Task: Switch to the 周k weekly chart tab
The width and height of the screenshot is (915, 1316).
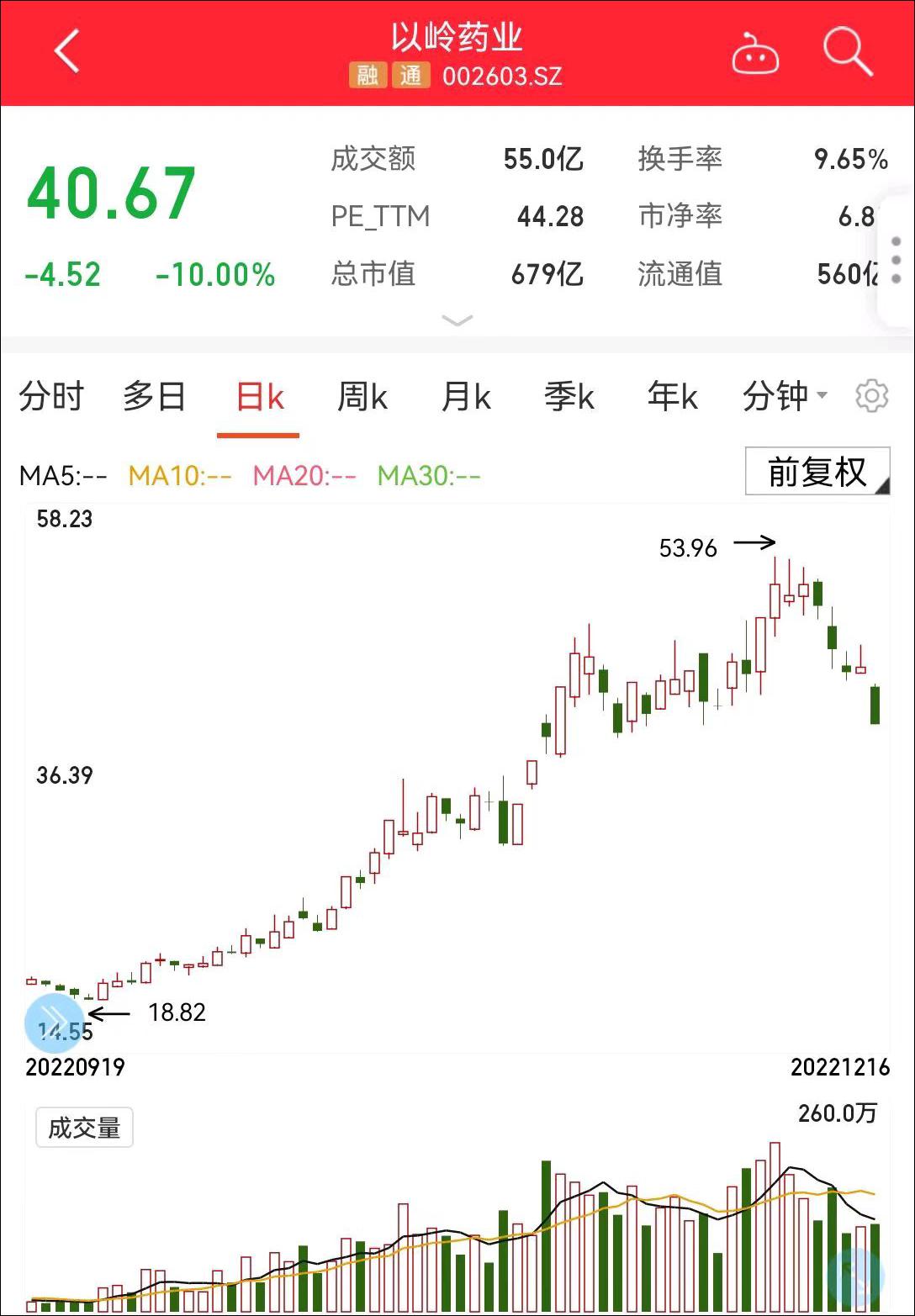Action: pos(362,395)
